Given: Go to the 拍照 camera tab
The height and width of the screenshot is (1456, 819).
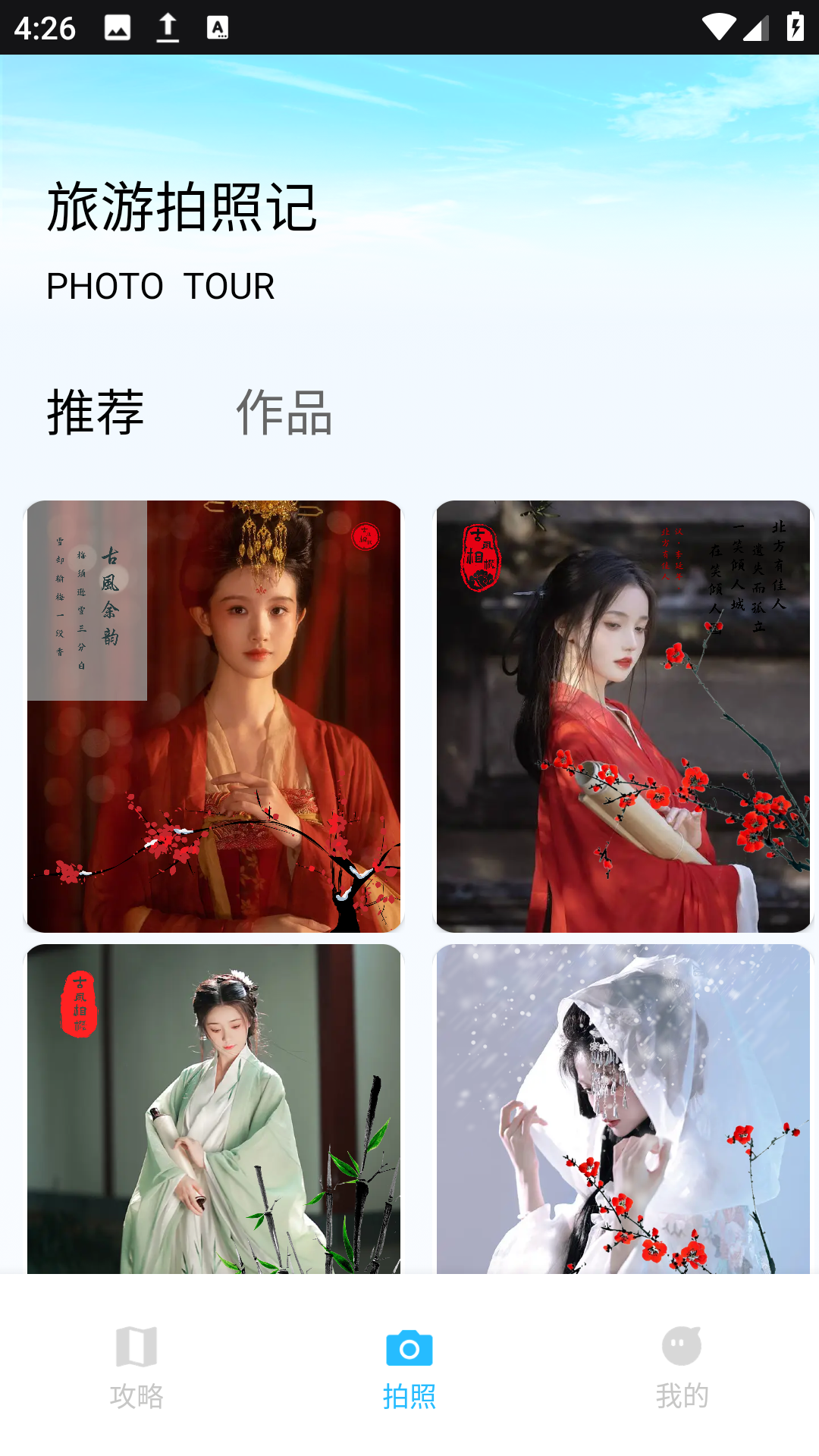Looking at the screenshot, I should [x=409, y=1367].
